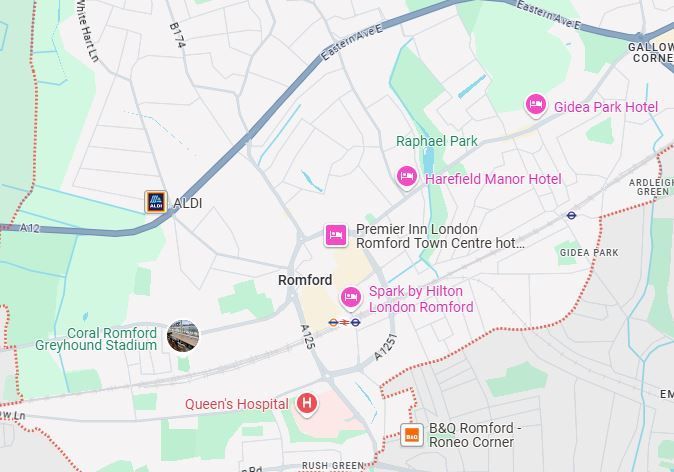Viewport: 674px width, 472px height.
Task: Select the Queen's Hospital marker
Action: coord(307,404)
